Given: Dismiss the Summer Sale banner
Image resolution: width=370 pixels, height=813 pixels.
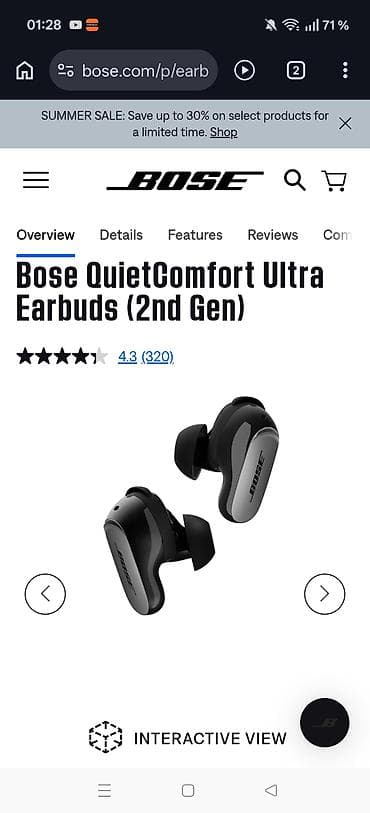Looking at the screenshot, I should click(x=345, y=123).
